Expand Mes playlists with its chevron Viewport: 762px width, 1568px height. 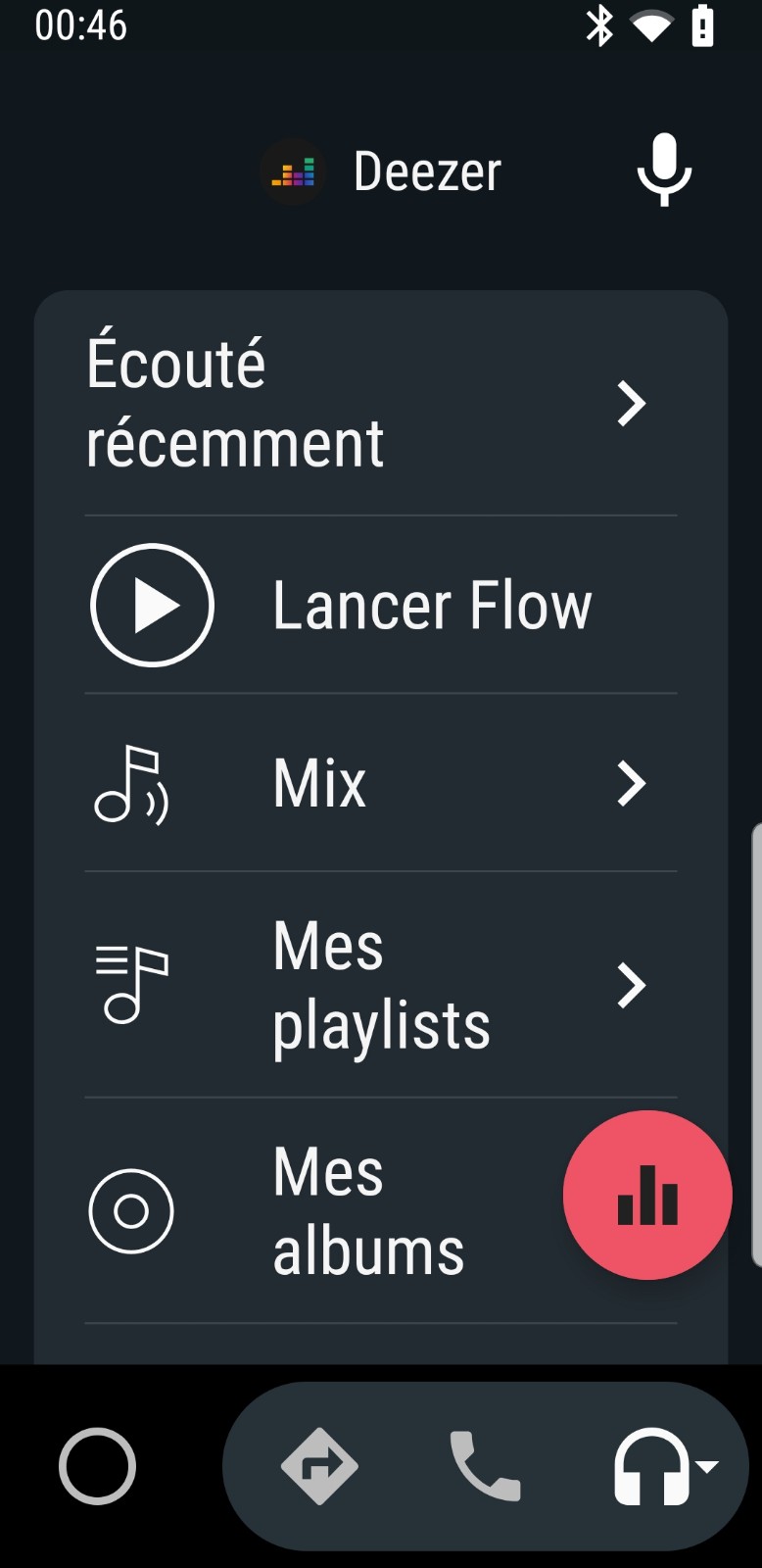pyautogui.click(x=633, y=987)
